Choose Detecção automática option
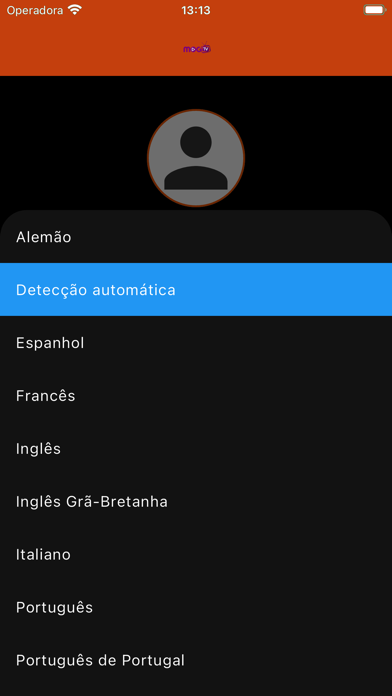The height and width of the screenshot is (696, 392). 196,290
